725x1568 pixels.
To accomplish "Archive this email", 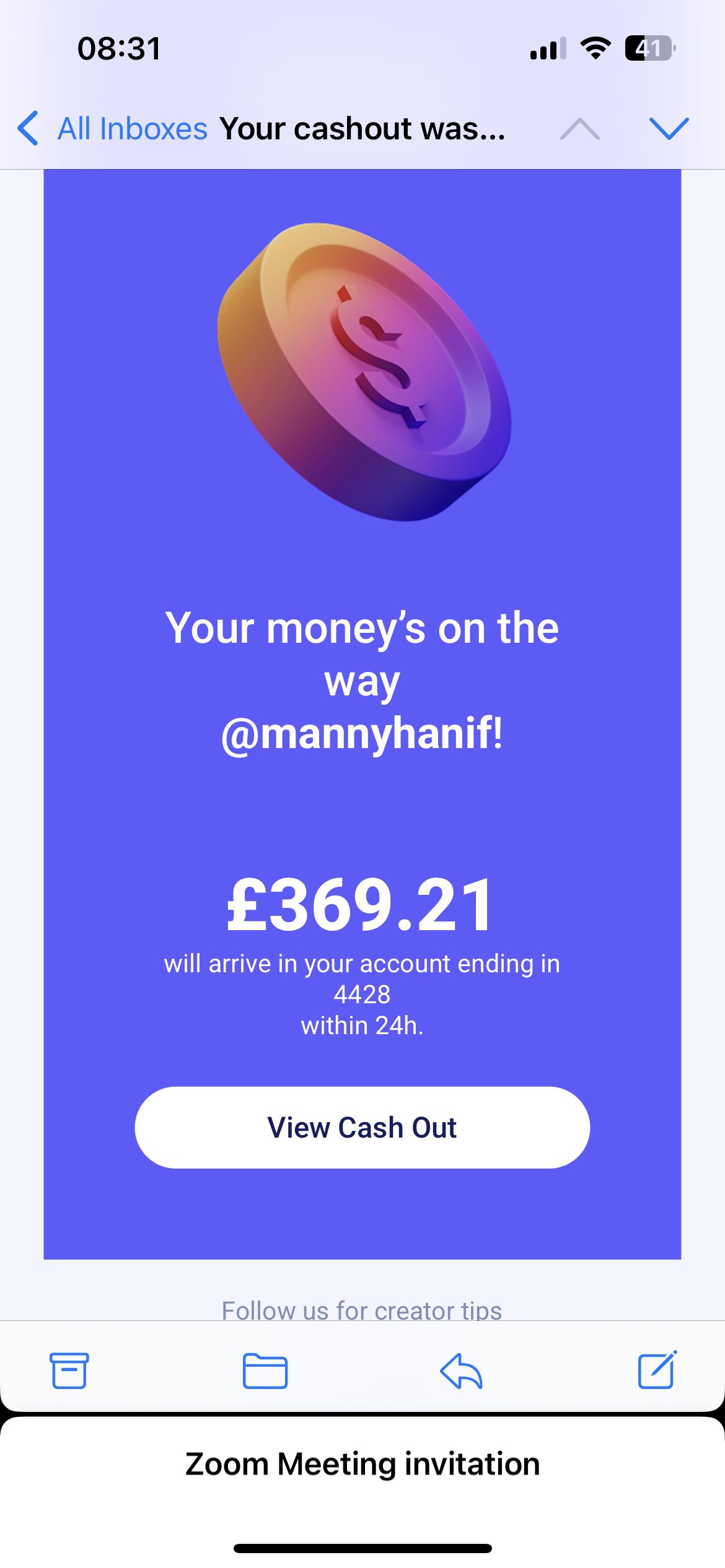I will point(69,1370).
